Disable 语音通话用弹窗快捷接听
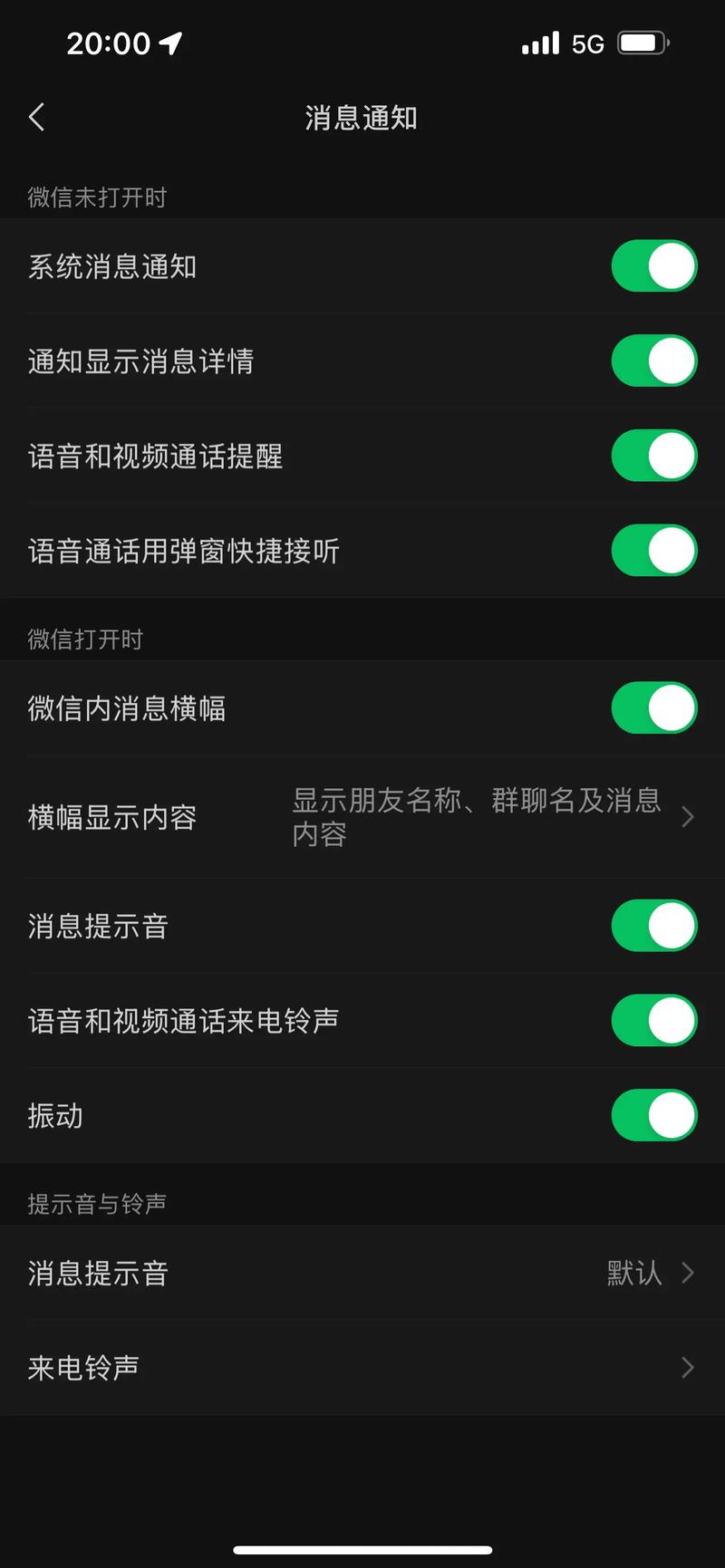Screen dimensions: 725x1568 [x=654, y=550]
